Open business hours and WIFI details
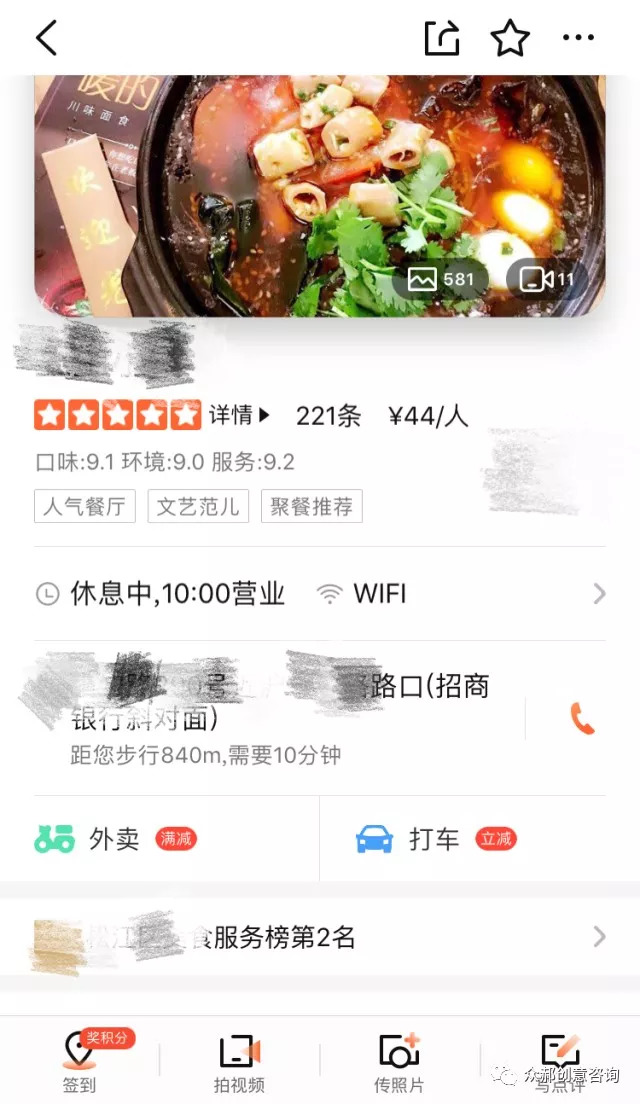This screenshot has height=1104, width=640. click(320, 594)
